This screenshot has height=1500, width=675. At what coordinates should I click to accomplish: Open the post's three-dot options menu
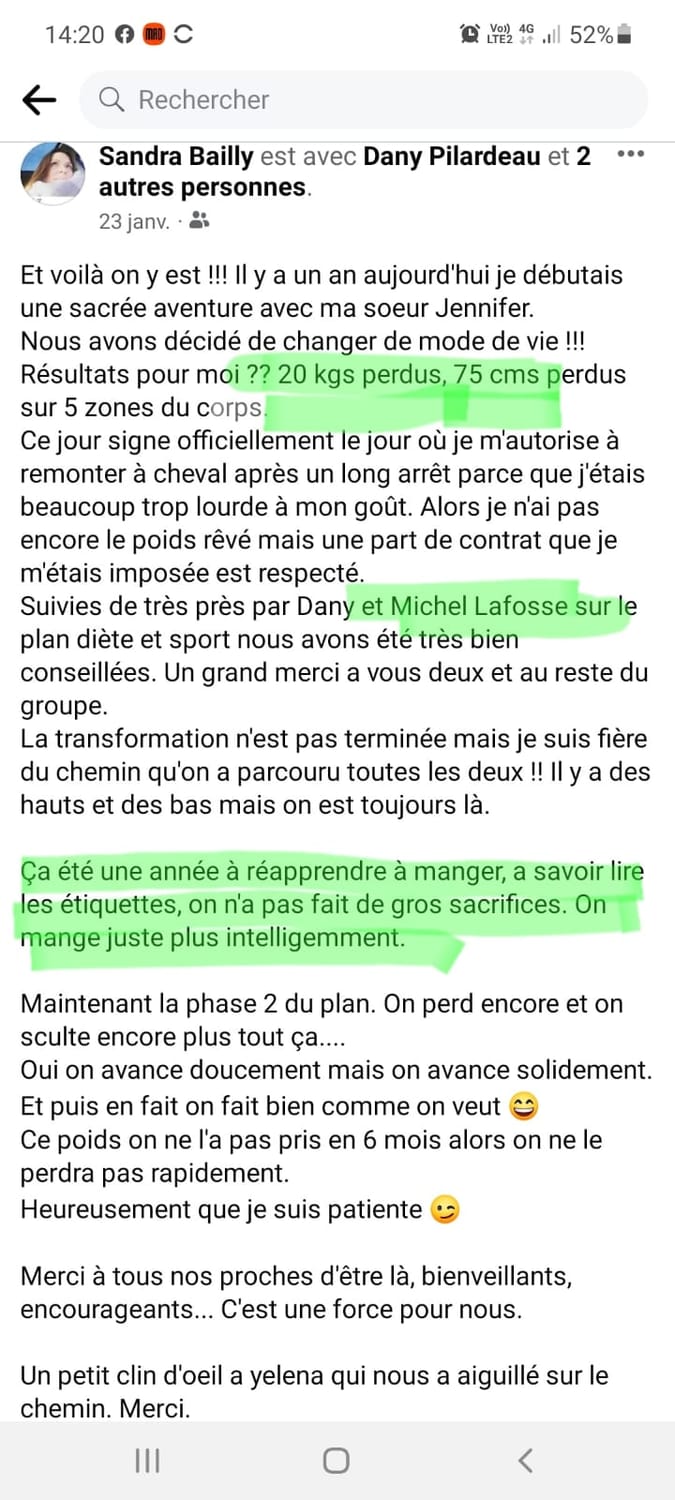[x=632, y=155]
